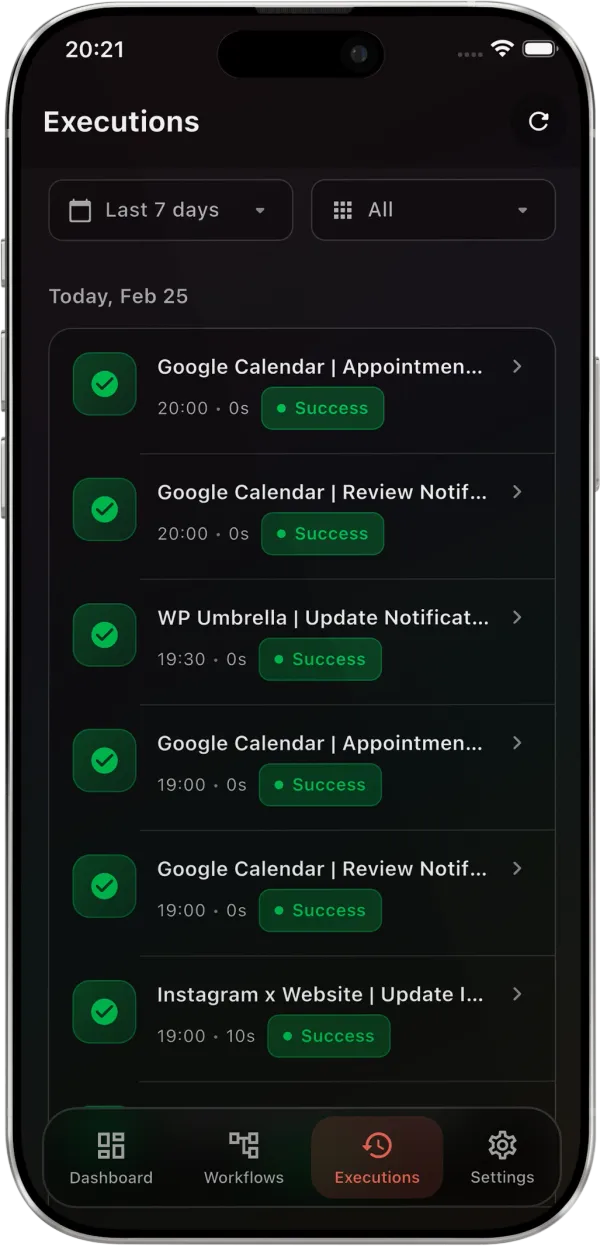Open the All workflows filter dropdown
Image resolution: width=600 pixels, height=1246 pixels.
(433, 210)
